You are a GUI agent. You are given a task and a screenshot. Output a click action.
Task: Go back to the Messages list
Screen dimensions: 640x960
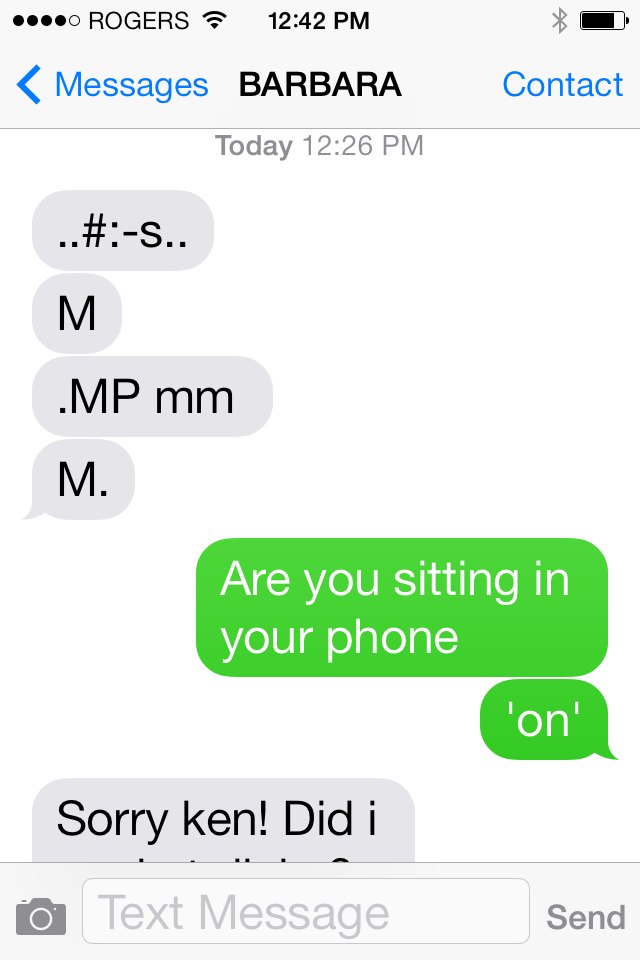pos(112,86)
